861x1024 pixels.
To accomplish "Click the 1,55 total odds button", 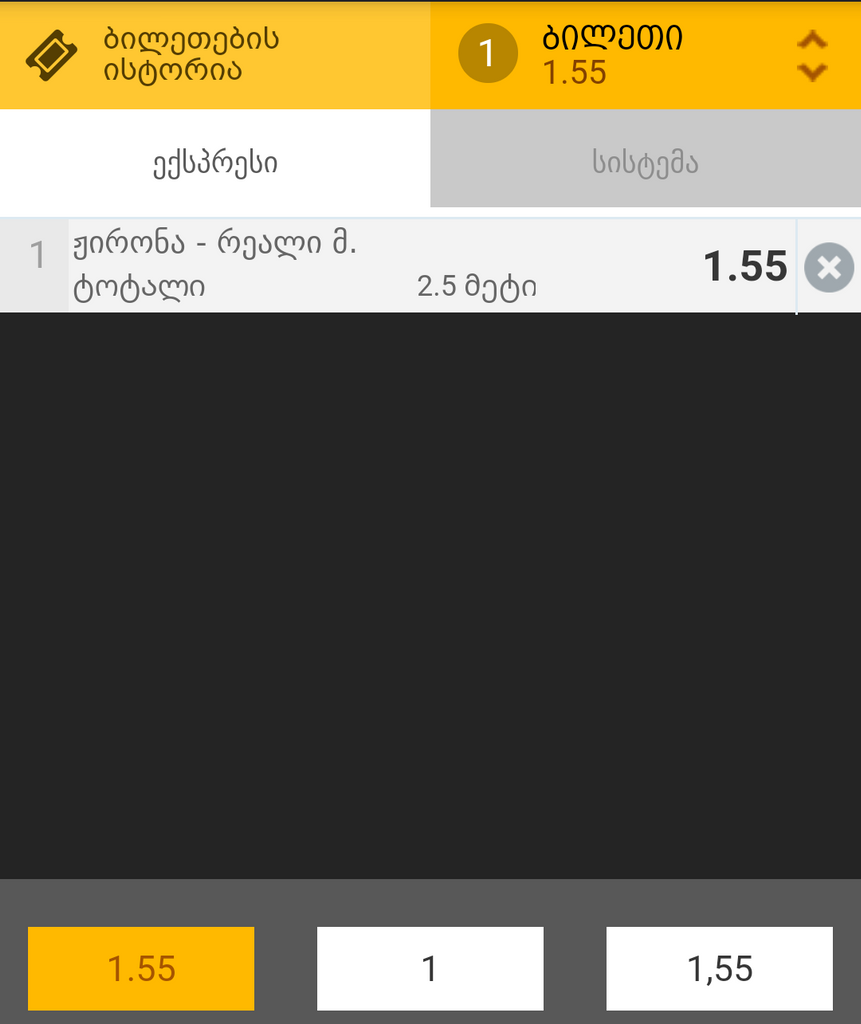I will coord(719,968).
